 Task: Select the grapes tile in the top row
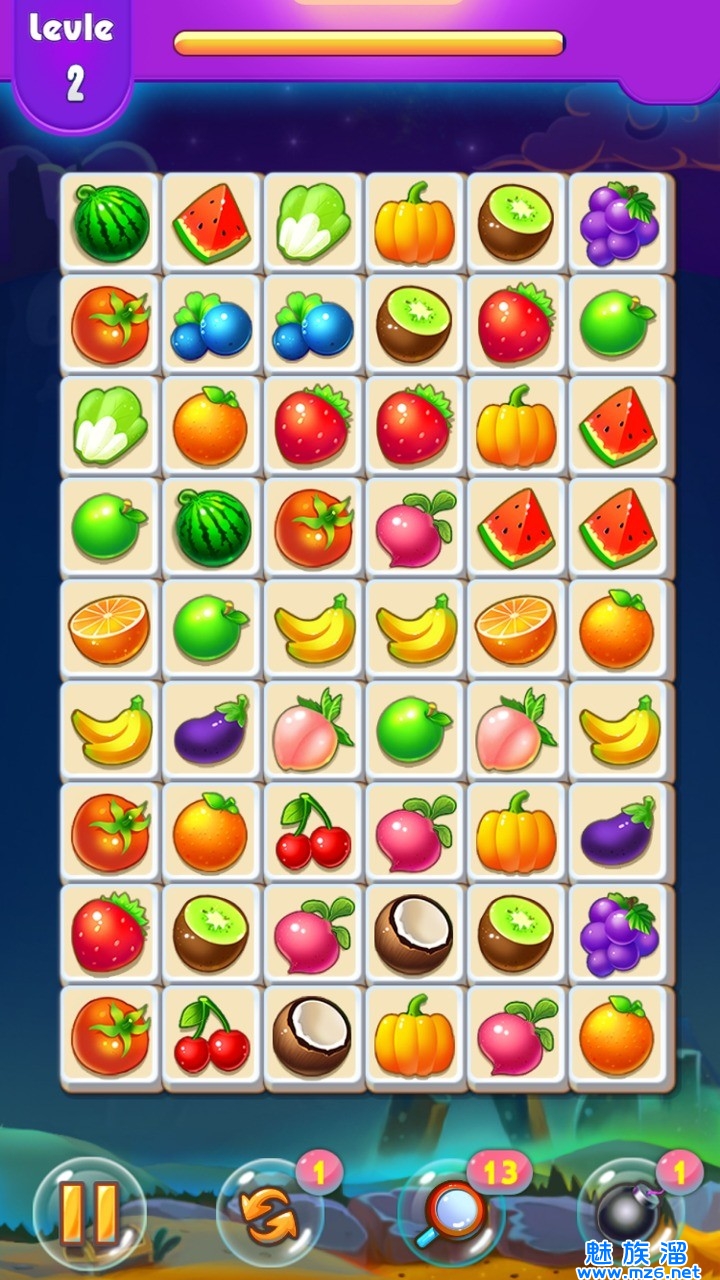pyautogui.click(x=619, y=223)
